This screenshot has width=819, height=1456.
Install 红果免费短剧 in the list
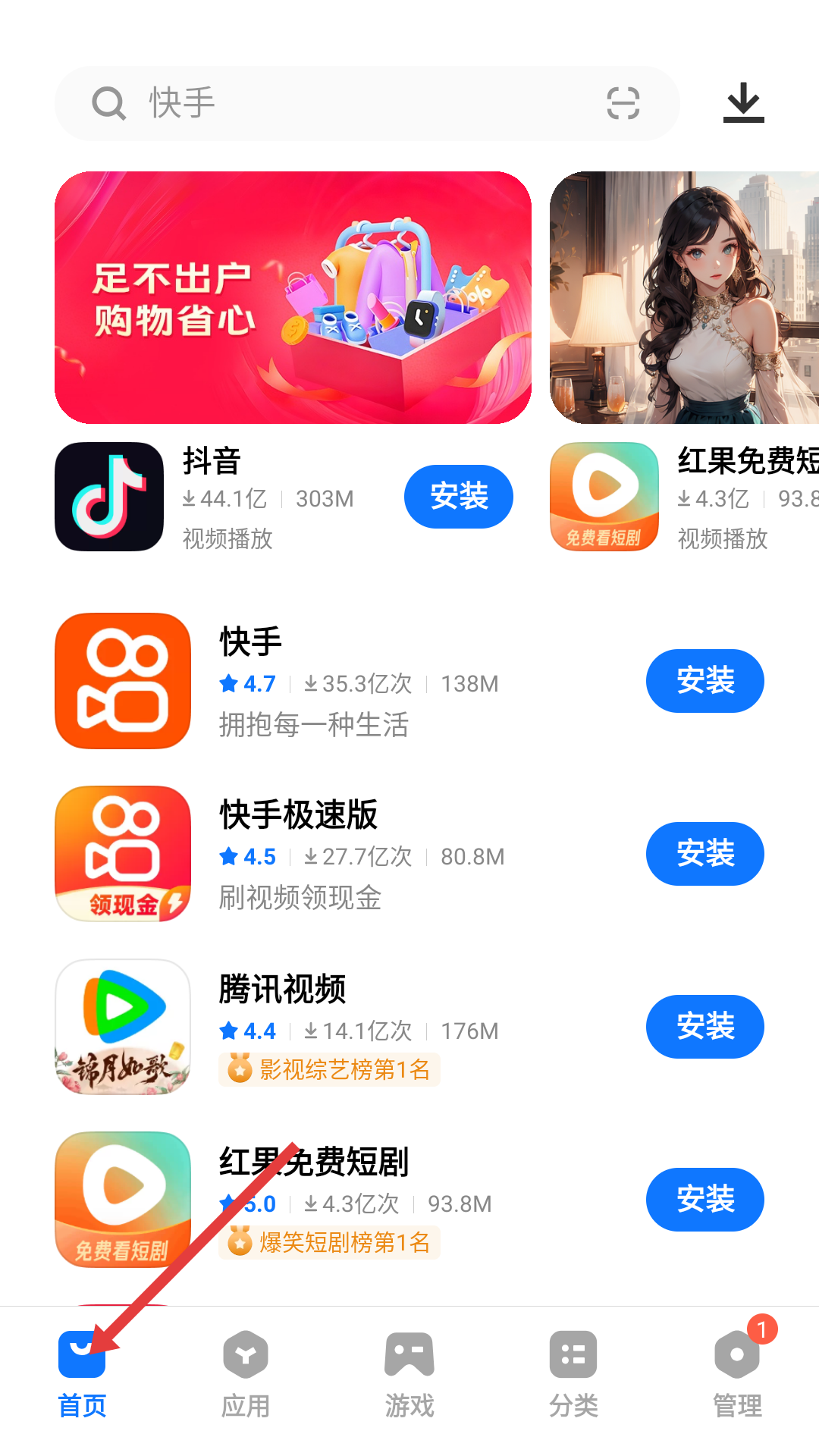(705, 1200)
